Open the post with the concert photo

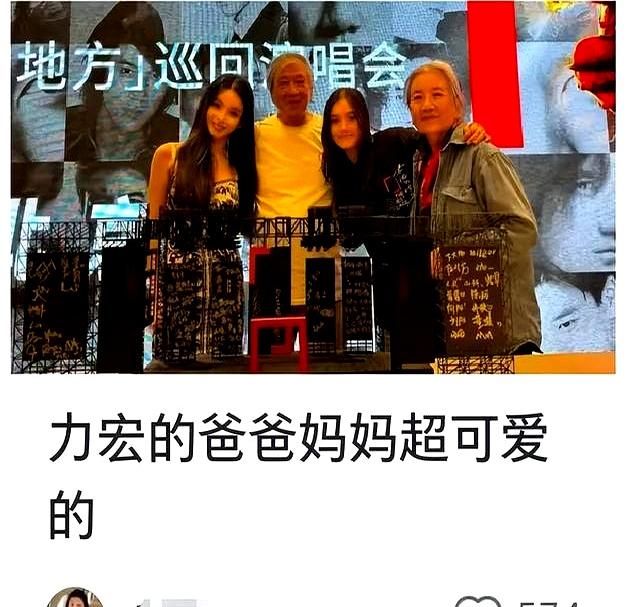[320, 188]
